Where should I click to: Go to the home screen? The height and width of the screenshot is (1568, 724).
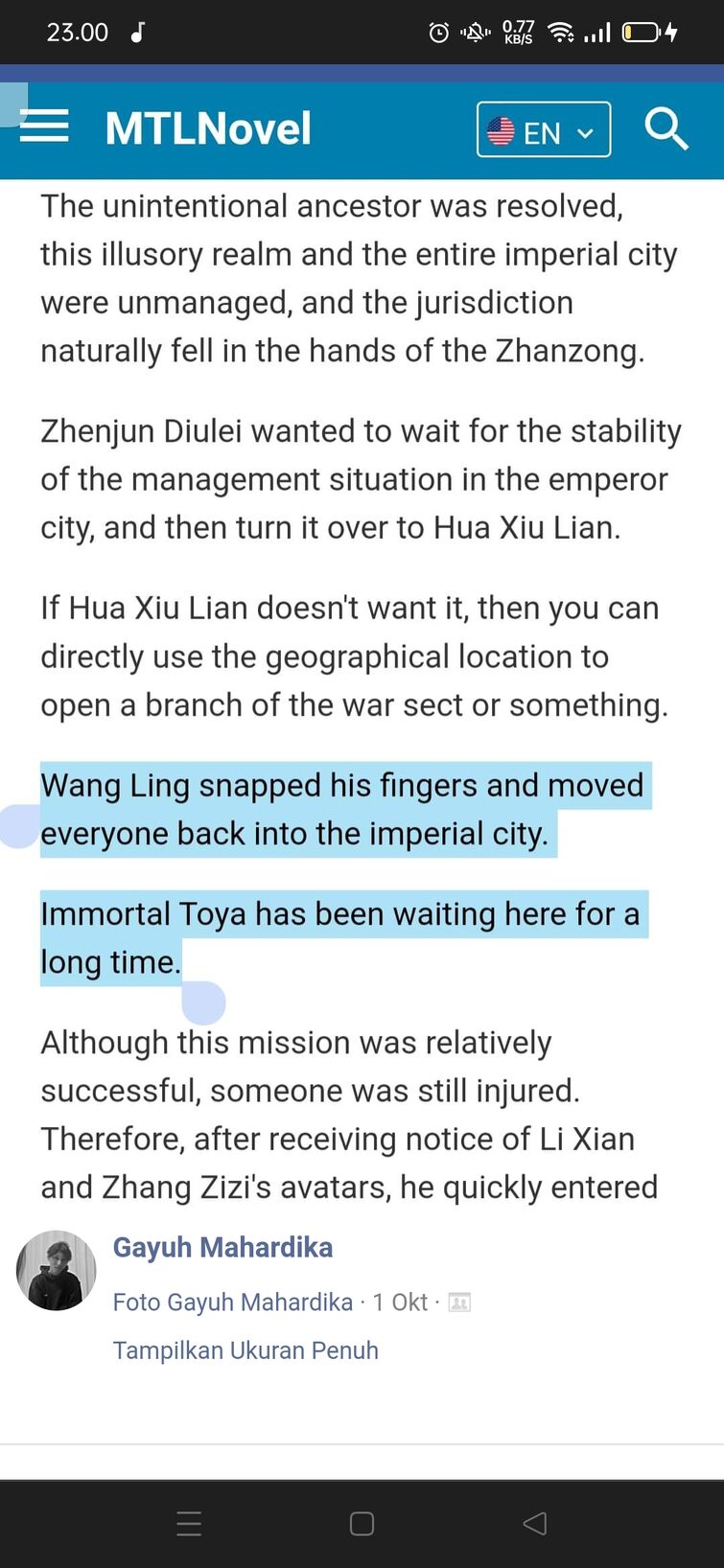(362, 1523)
